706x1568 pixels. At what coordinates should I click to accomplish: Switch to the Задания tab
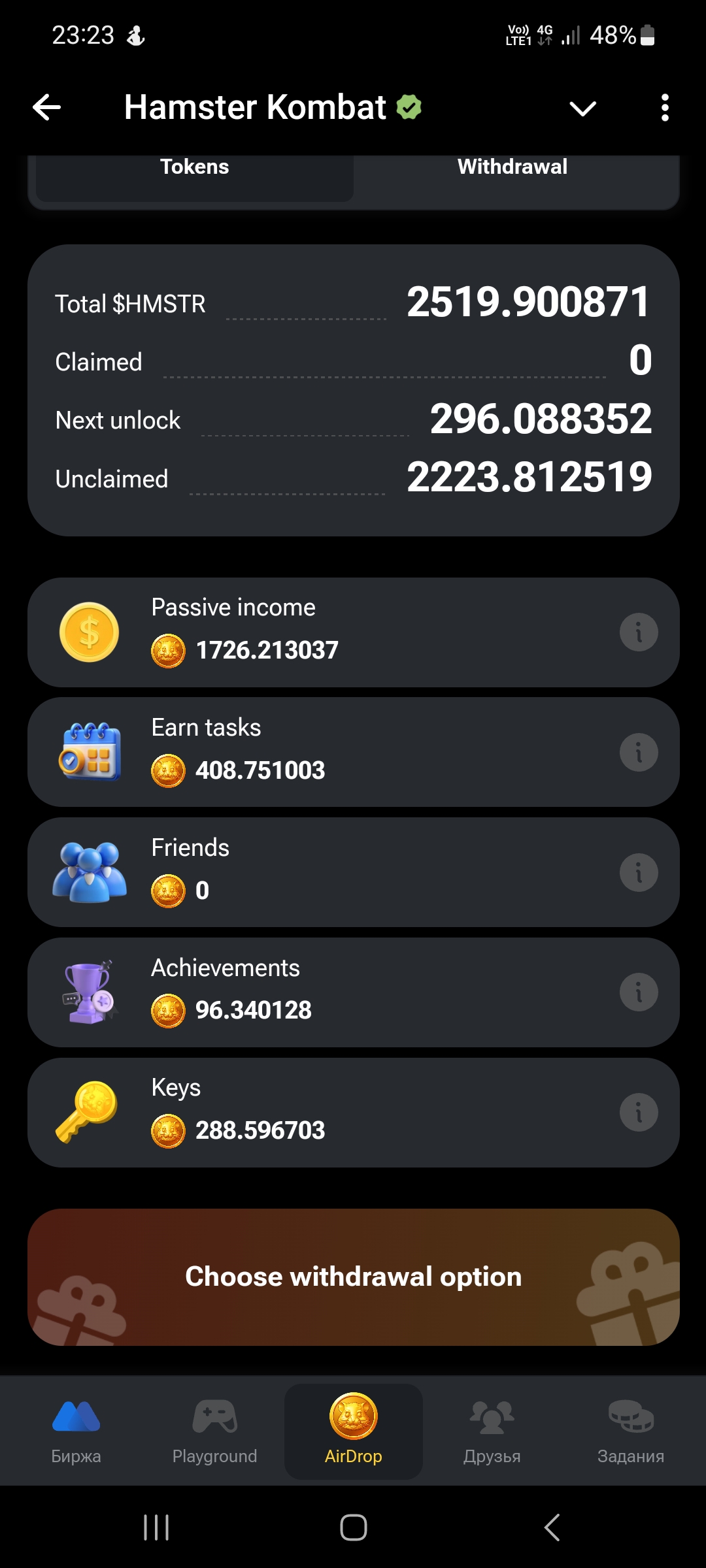coord(630,1431)
